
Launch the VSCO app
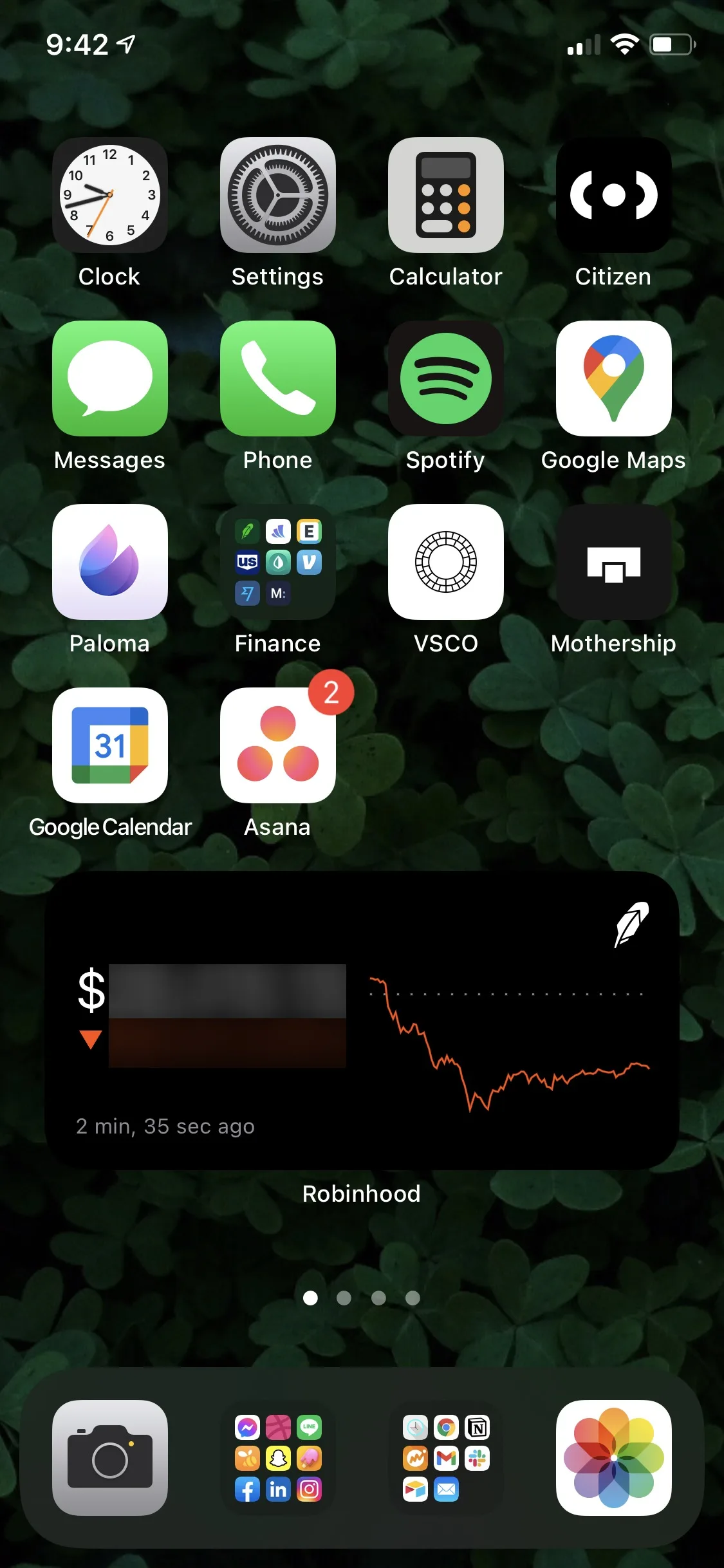pos(446,562)
